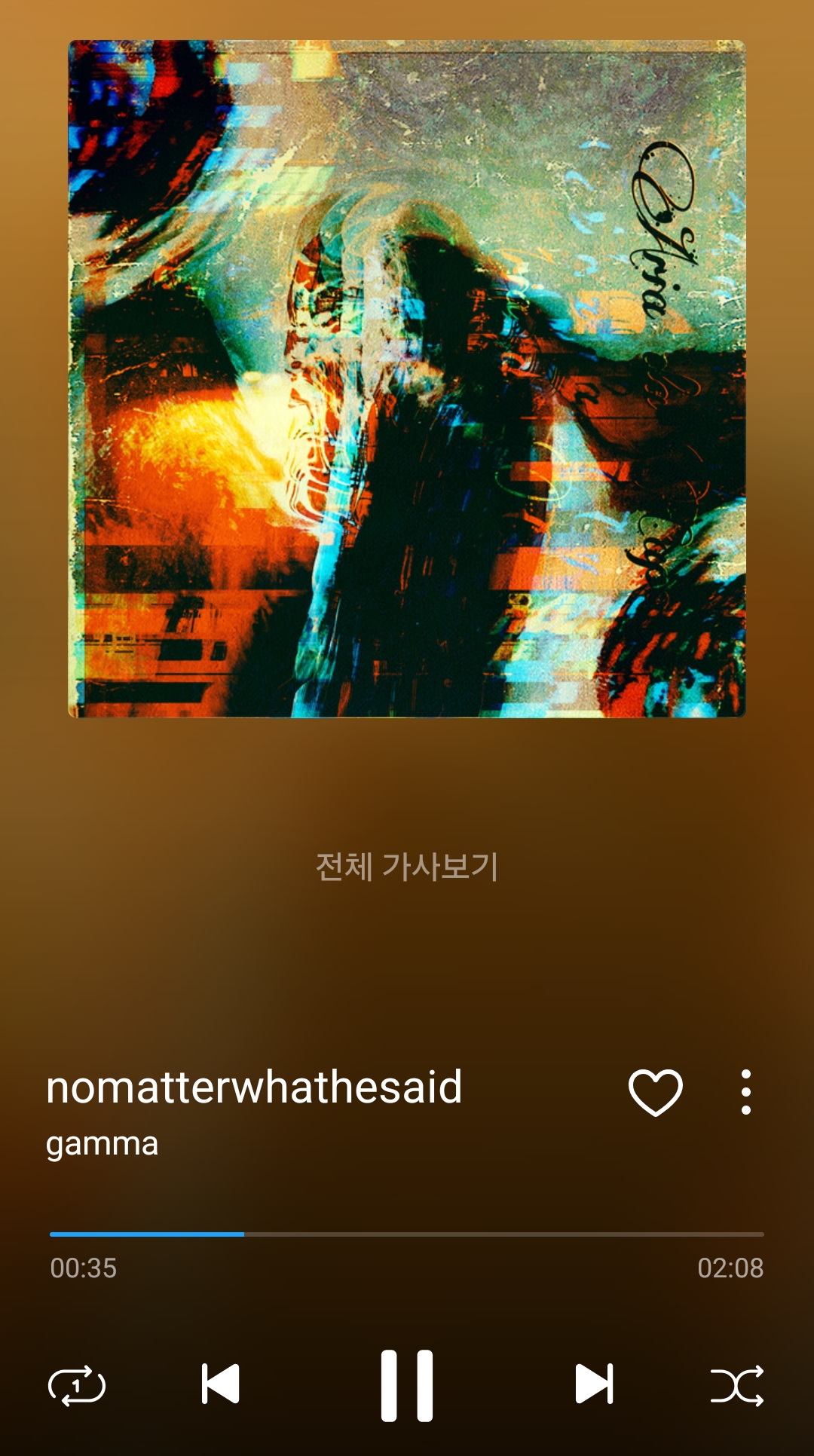Image resolution: width=814 pixels, height=1456 pixels.
Task: Go back to the previous track
Action: [x=220, y=1384]
